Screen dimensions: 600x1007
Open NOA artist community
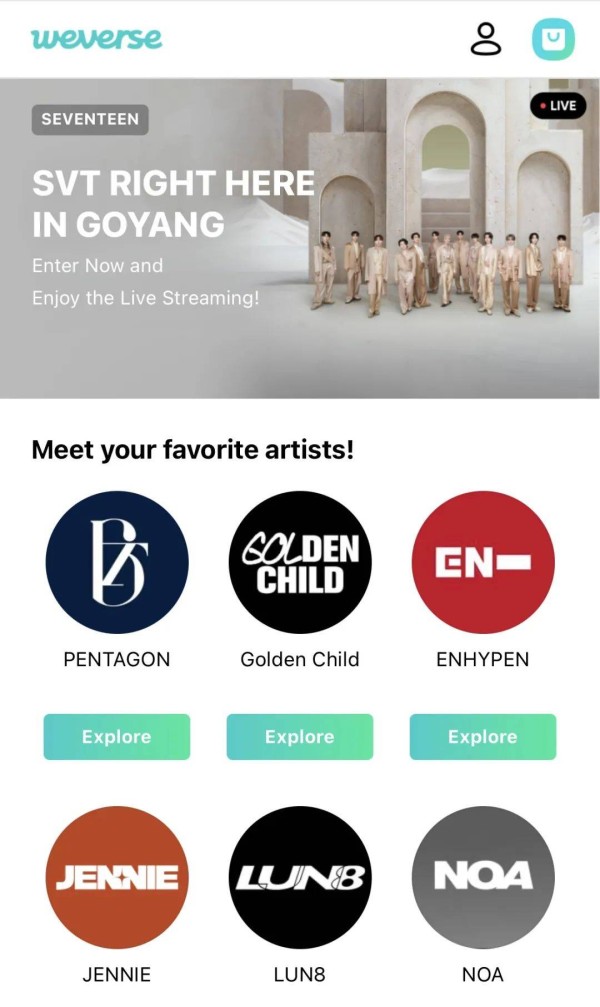coord(483,877)
